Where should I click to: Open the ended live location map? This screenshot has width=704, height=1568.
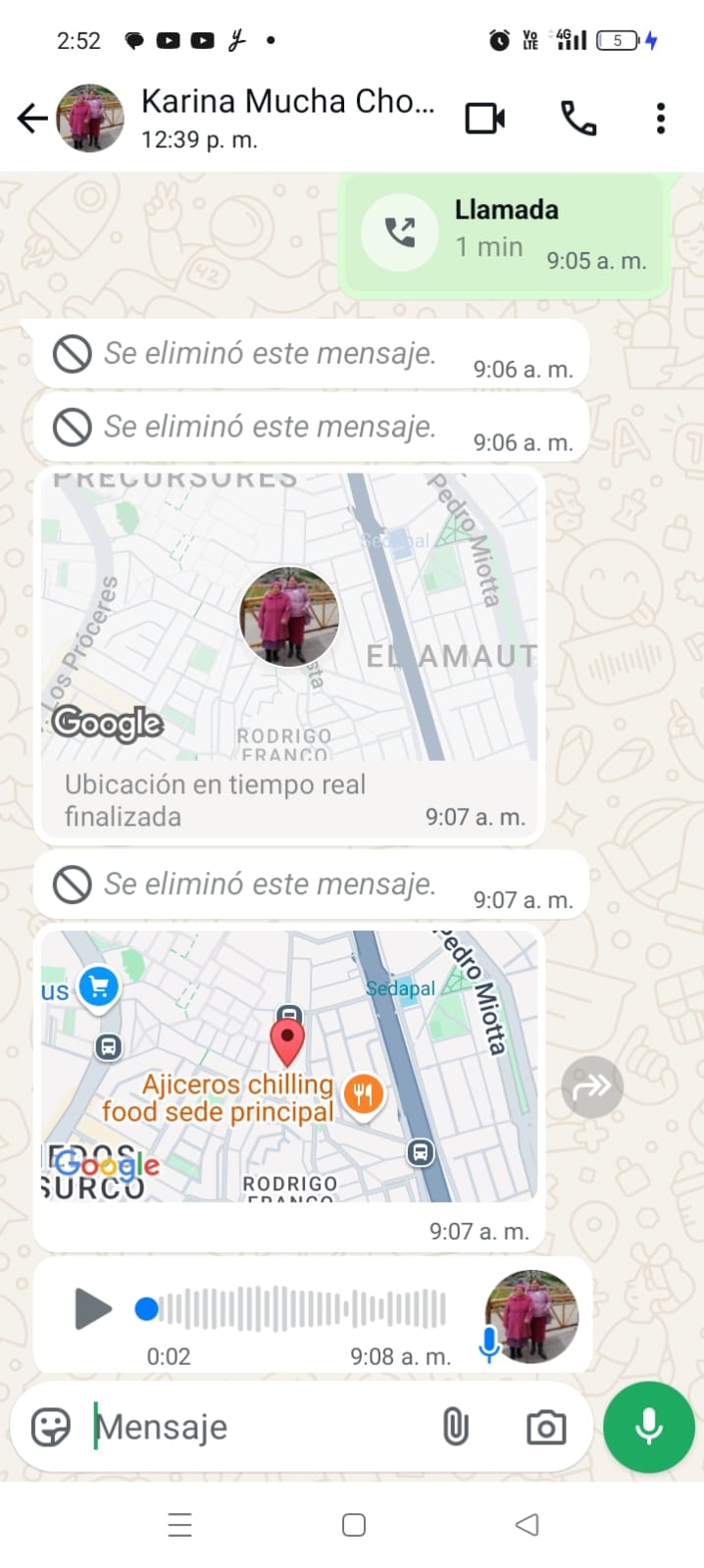289,617
